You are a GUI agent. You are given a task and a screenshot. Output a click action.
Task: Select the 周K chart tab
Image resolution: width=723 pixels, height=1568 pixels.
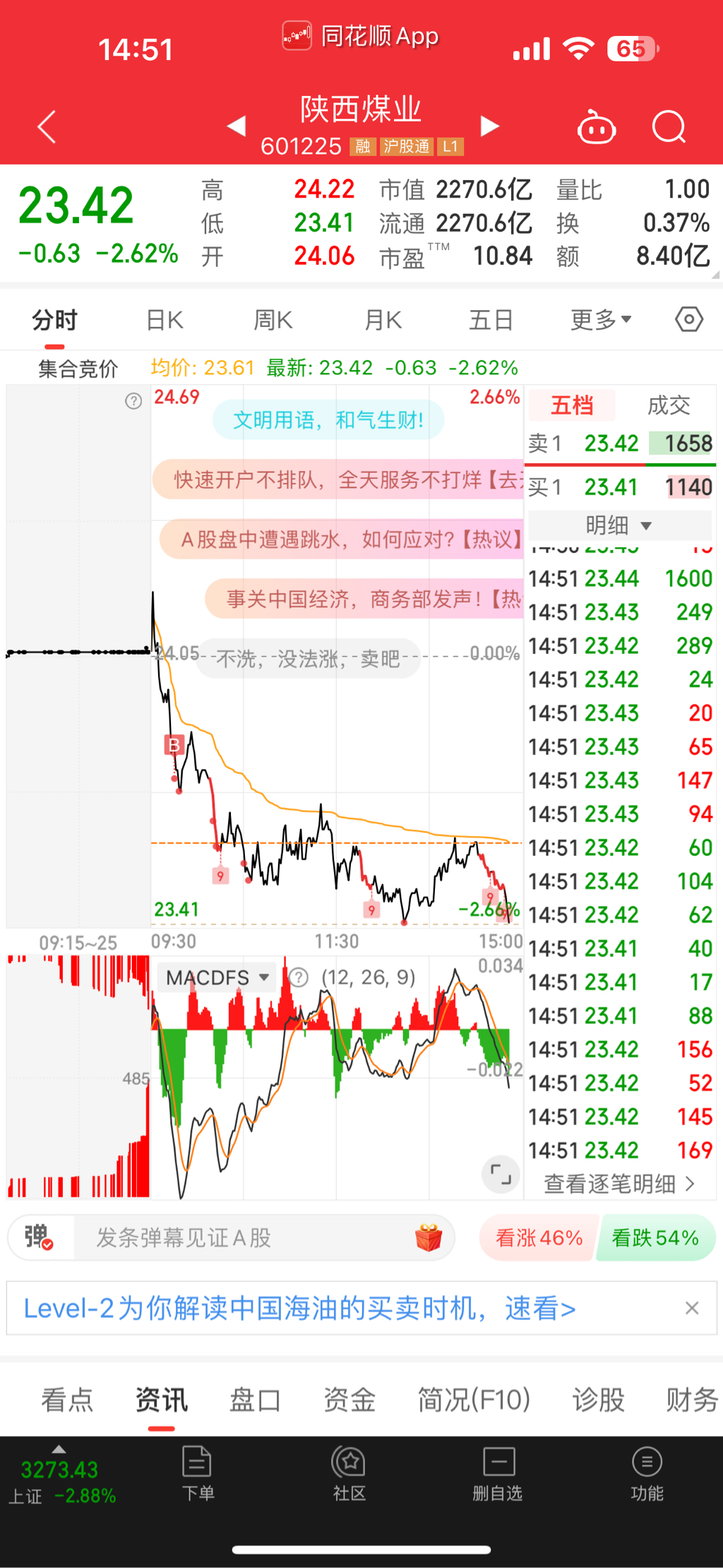point(273,320)
